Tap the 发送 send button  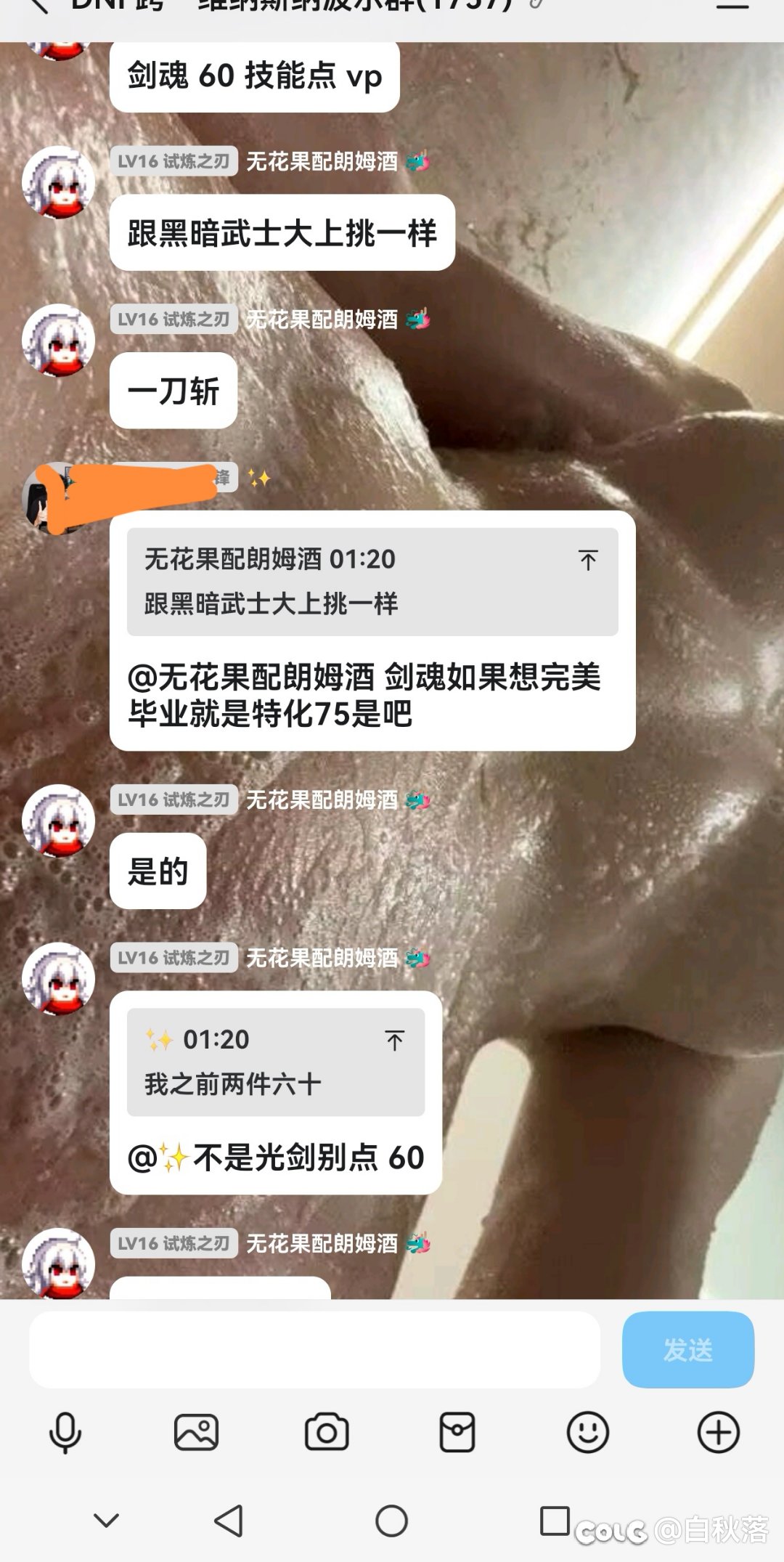tap(687, 1349)
